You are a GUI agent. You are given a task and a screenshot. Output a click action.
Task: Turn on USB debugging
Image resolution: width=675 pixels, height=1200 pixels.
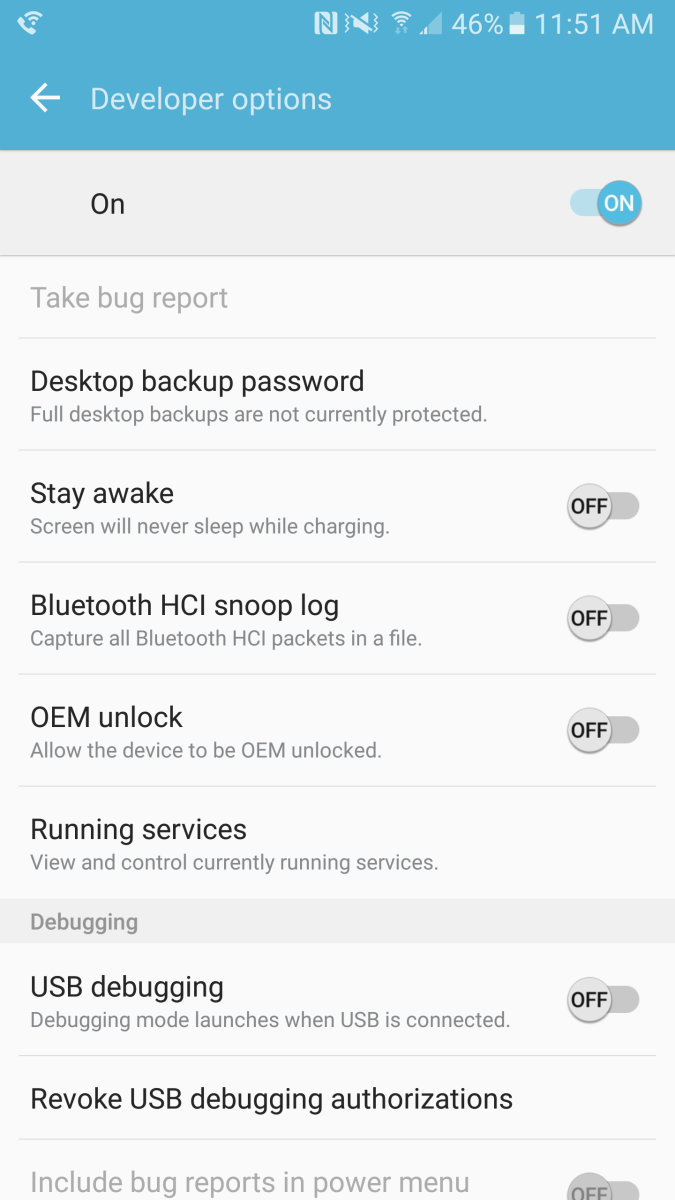pos(603,999)
